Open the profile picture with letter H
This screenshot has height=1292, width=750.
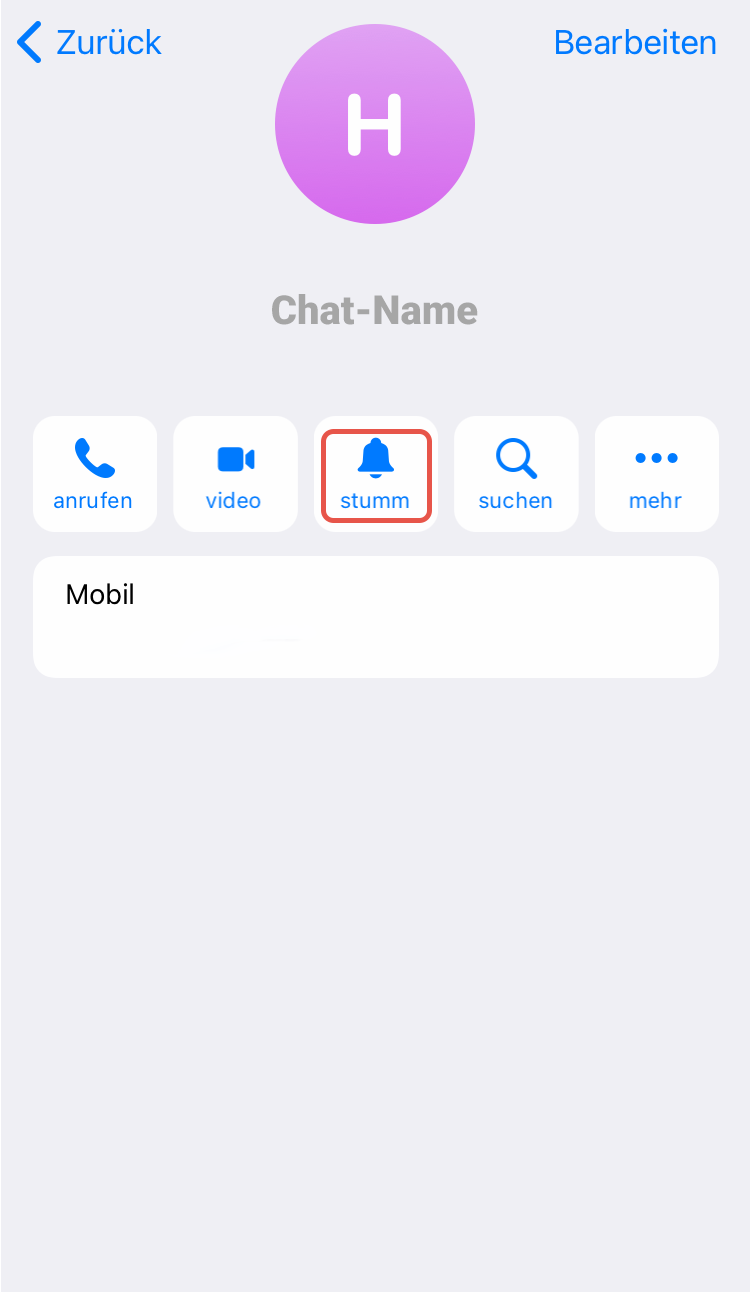click(375, 124)
